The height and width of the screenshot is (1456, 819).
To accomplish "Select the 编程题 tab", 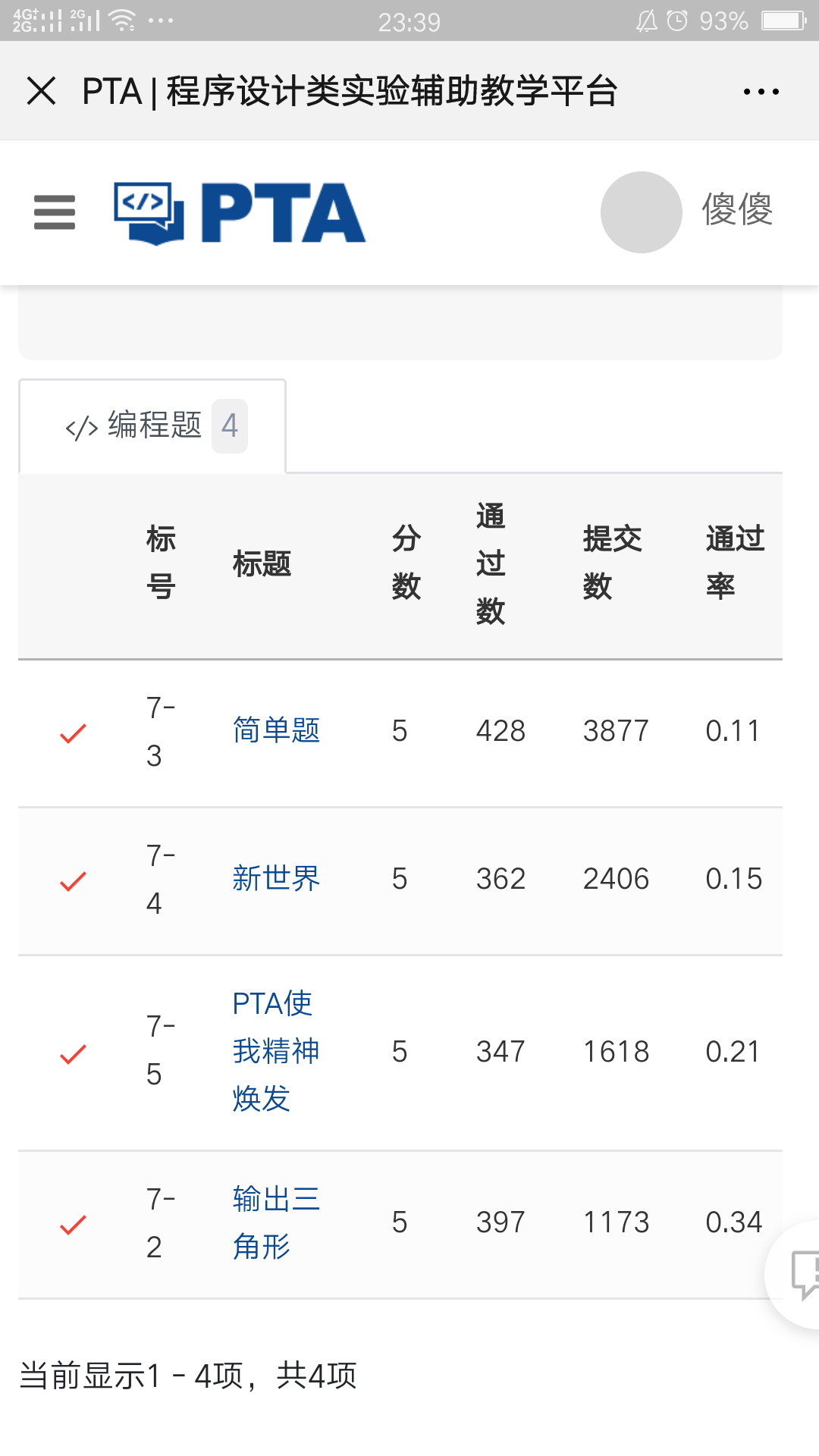I will coord(154,425).
